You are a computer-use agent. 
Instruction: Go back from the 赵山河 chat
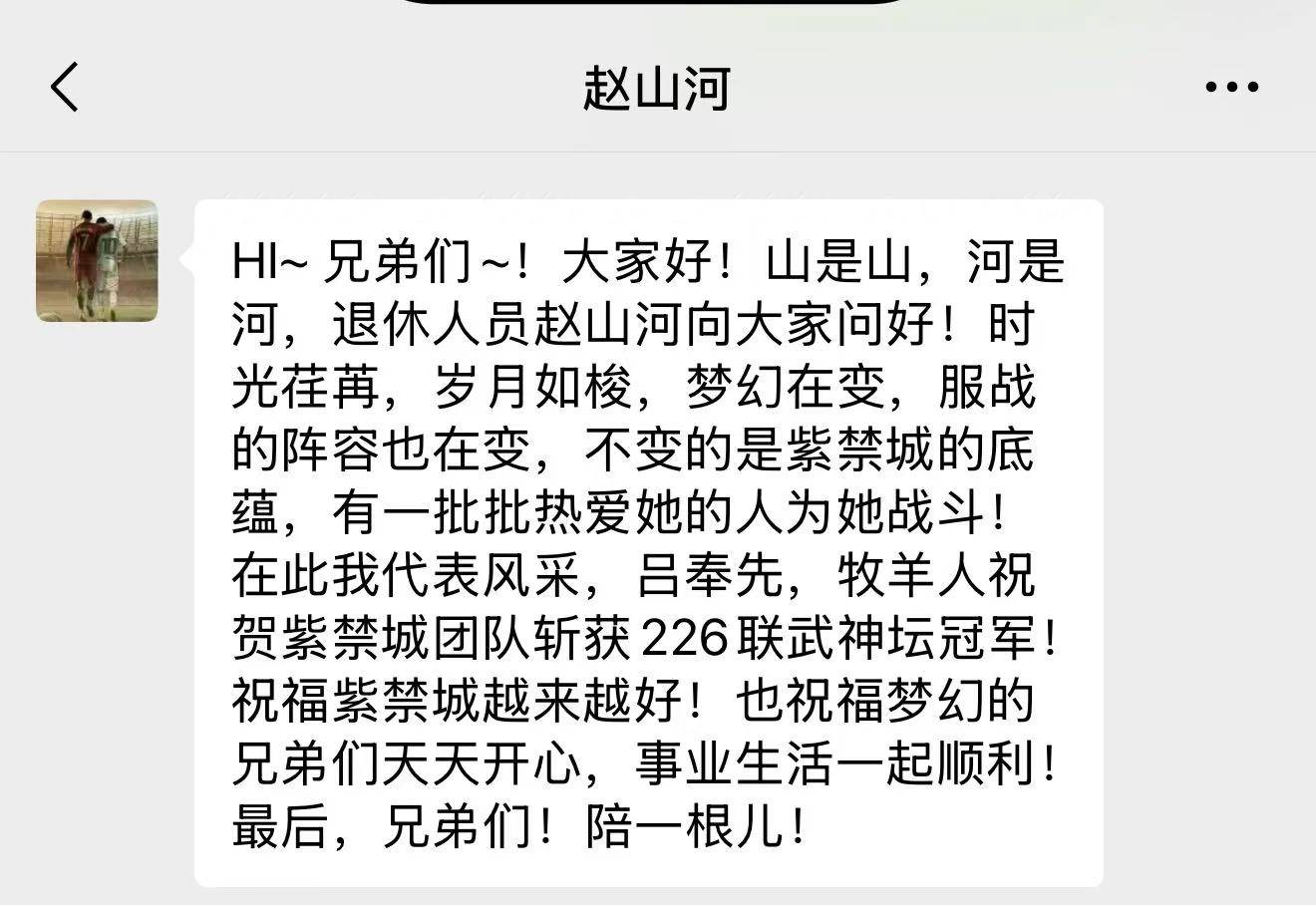tap(65, 87)
